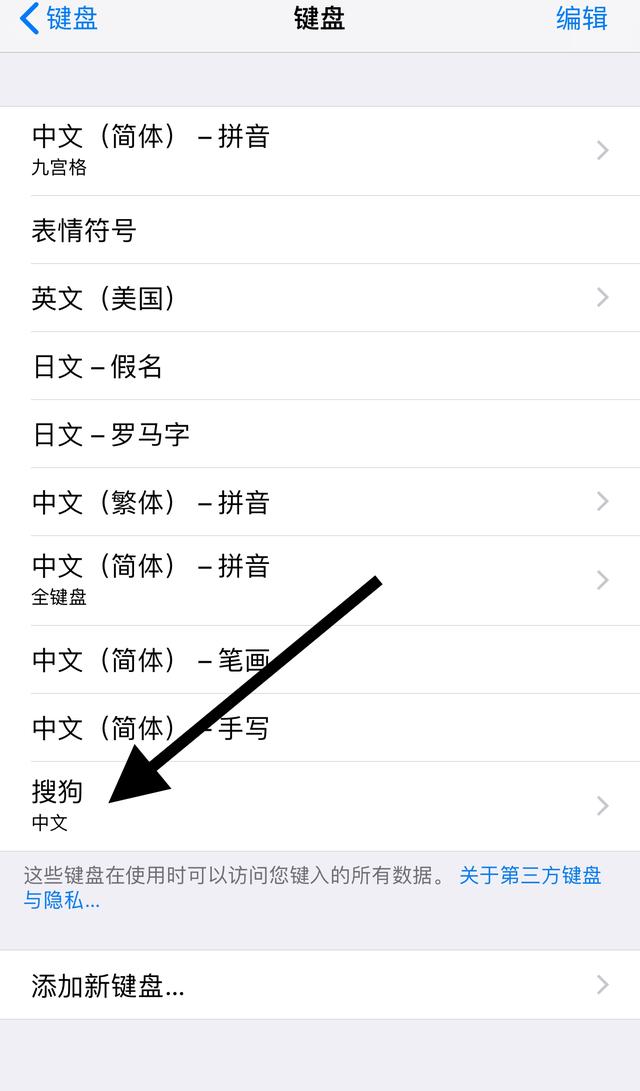Open the 关于第三方键盘与隐私 link
Screen dimensions: 640x1091
click(312, 887)
